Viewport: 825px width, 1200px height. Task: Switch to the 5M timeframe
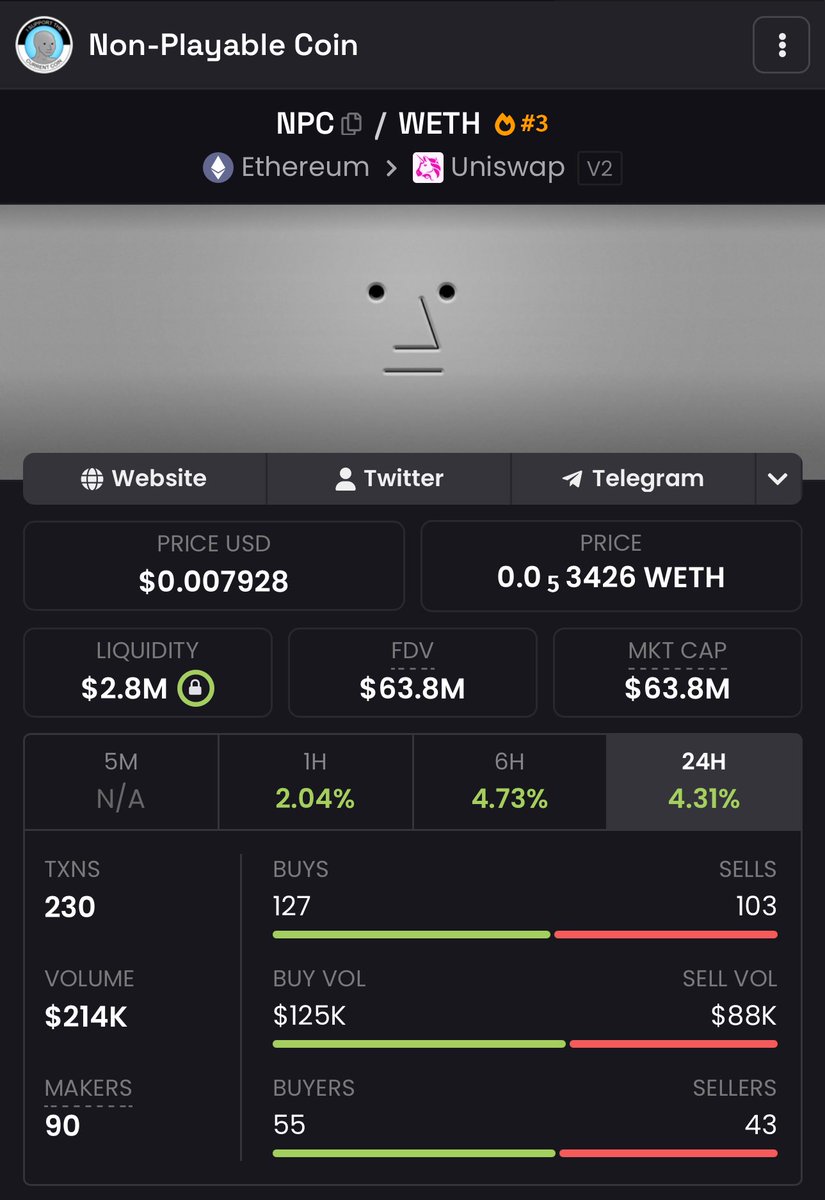[x=121, y=781]
